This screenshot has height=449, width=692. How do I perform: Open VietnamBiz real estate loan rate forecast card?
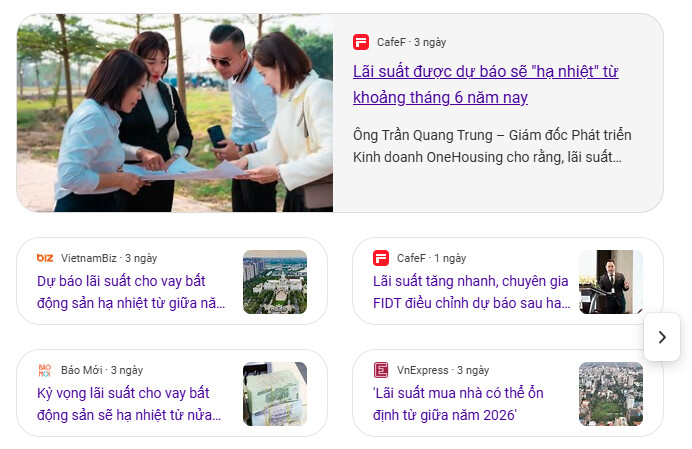tap(131, 292)
